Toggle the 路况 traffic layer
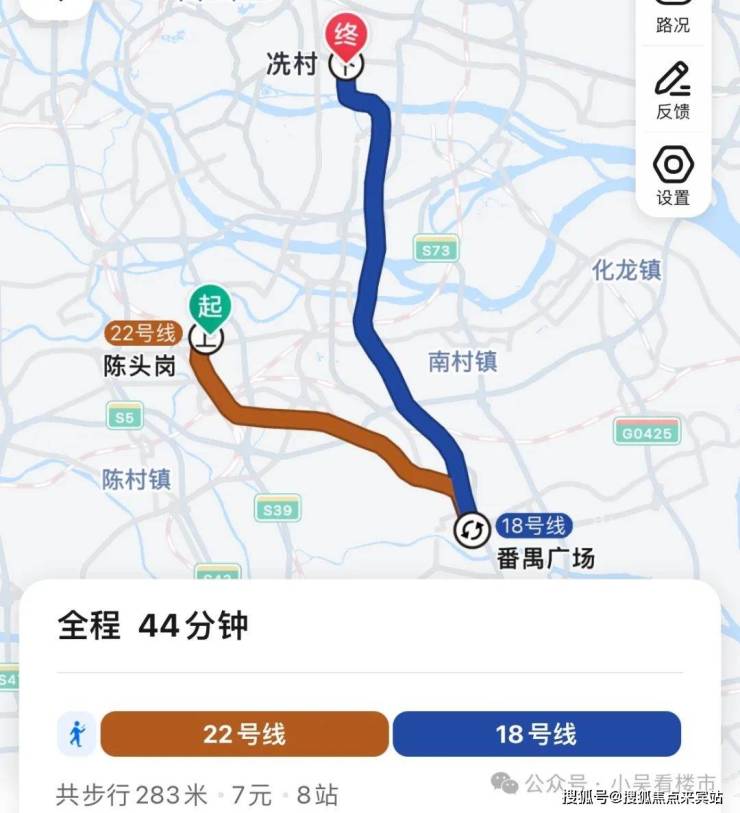This screenshot has width=740, height=813. click(673, 18)
